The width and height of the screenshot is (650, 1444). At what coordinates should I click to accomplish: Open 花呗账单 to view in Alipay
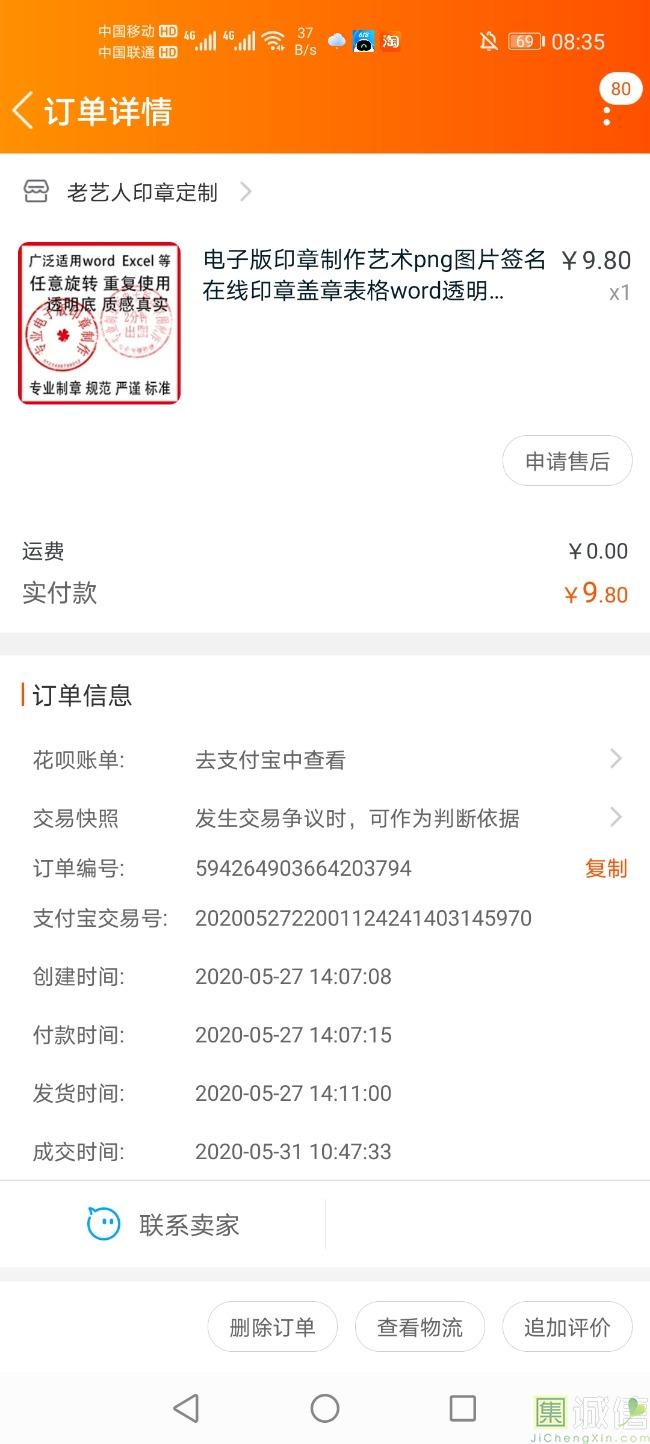click(x=325, y=760)
